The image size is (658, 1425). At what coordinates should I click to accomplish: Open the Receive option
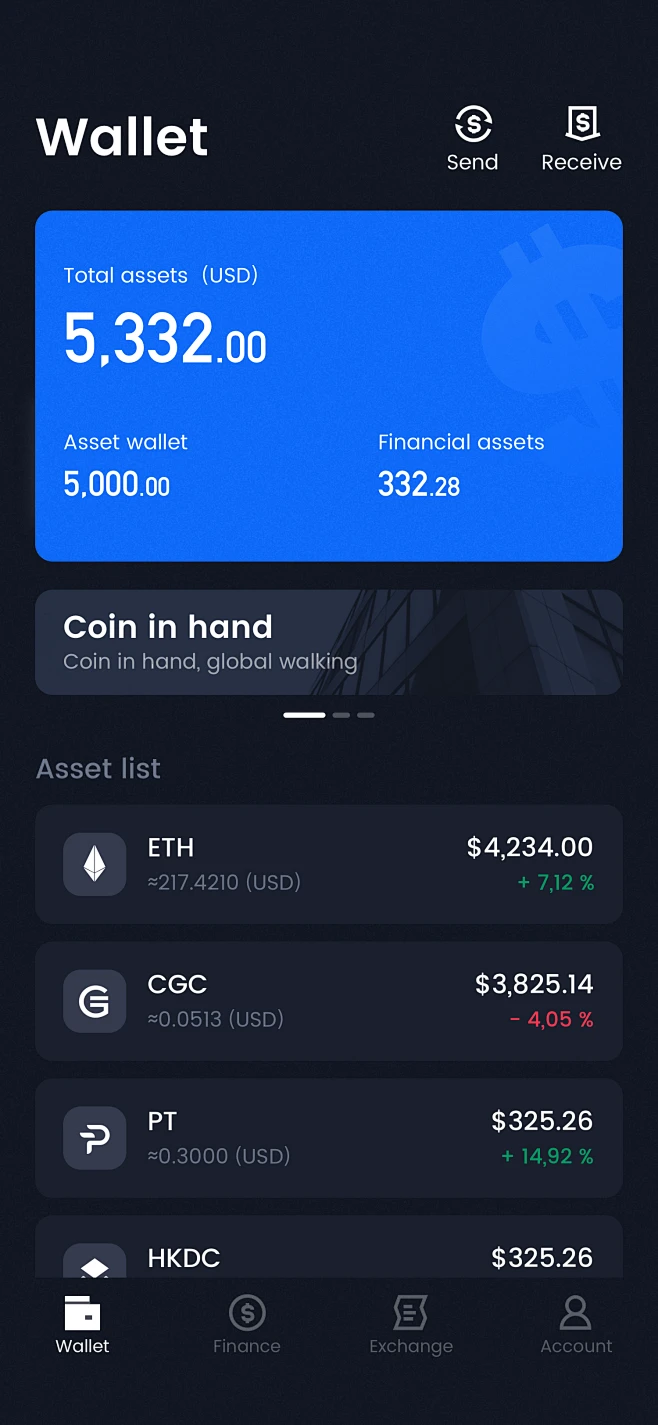point(581,139)
